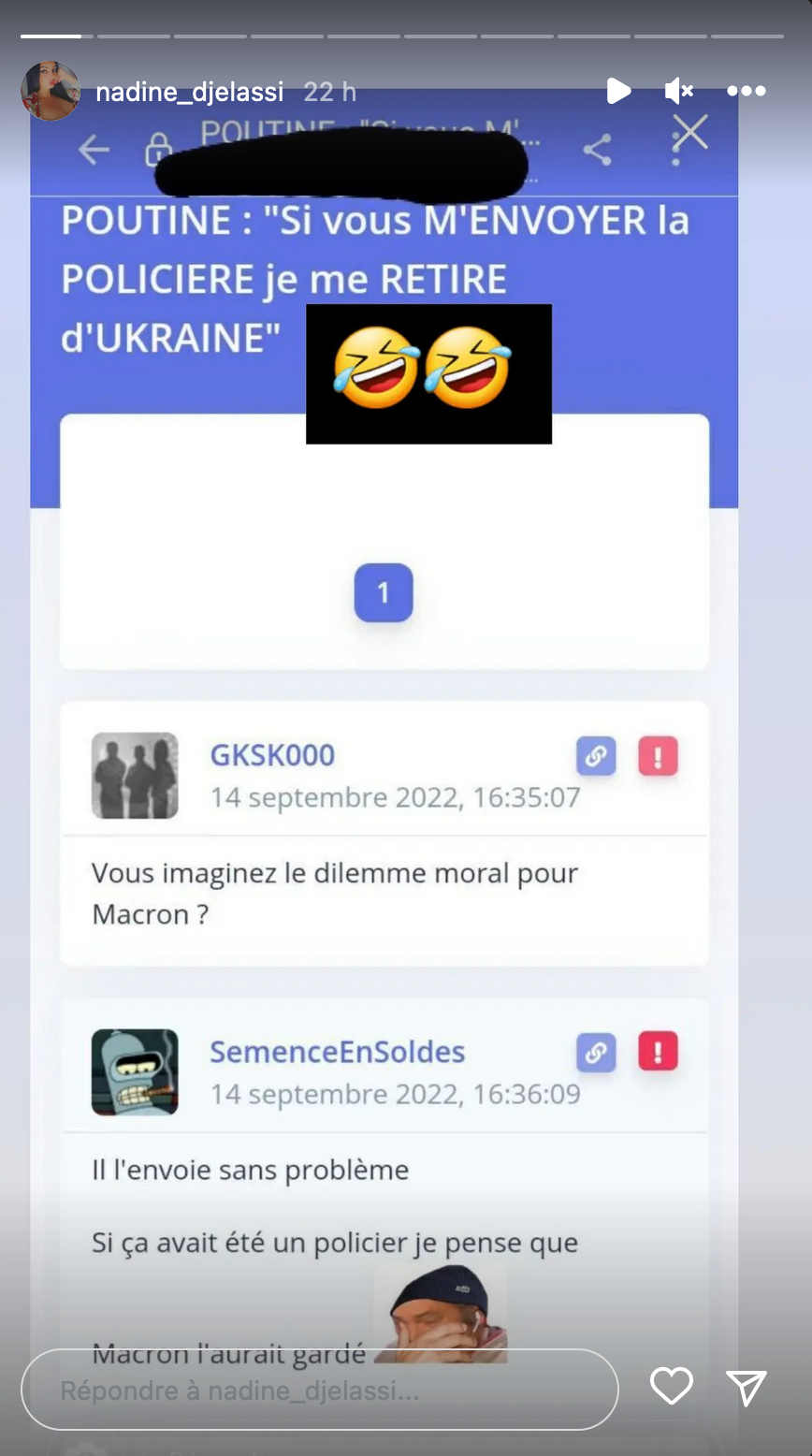Play the paused story
812x1456 pixels.
click(617, 91)
